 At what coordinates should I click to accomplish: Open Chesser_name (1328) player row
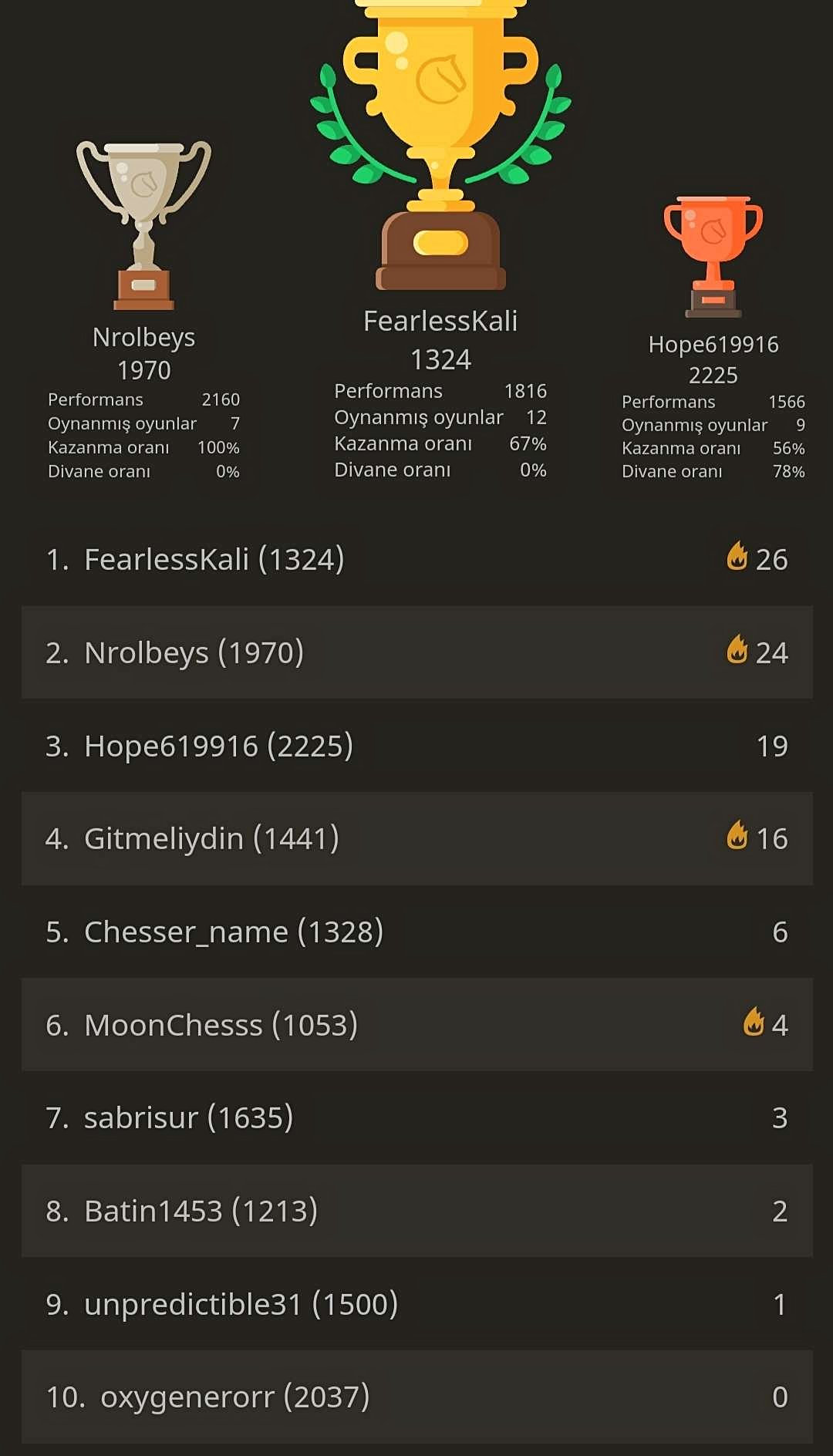(x=416, y=932)
